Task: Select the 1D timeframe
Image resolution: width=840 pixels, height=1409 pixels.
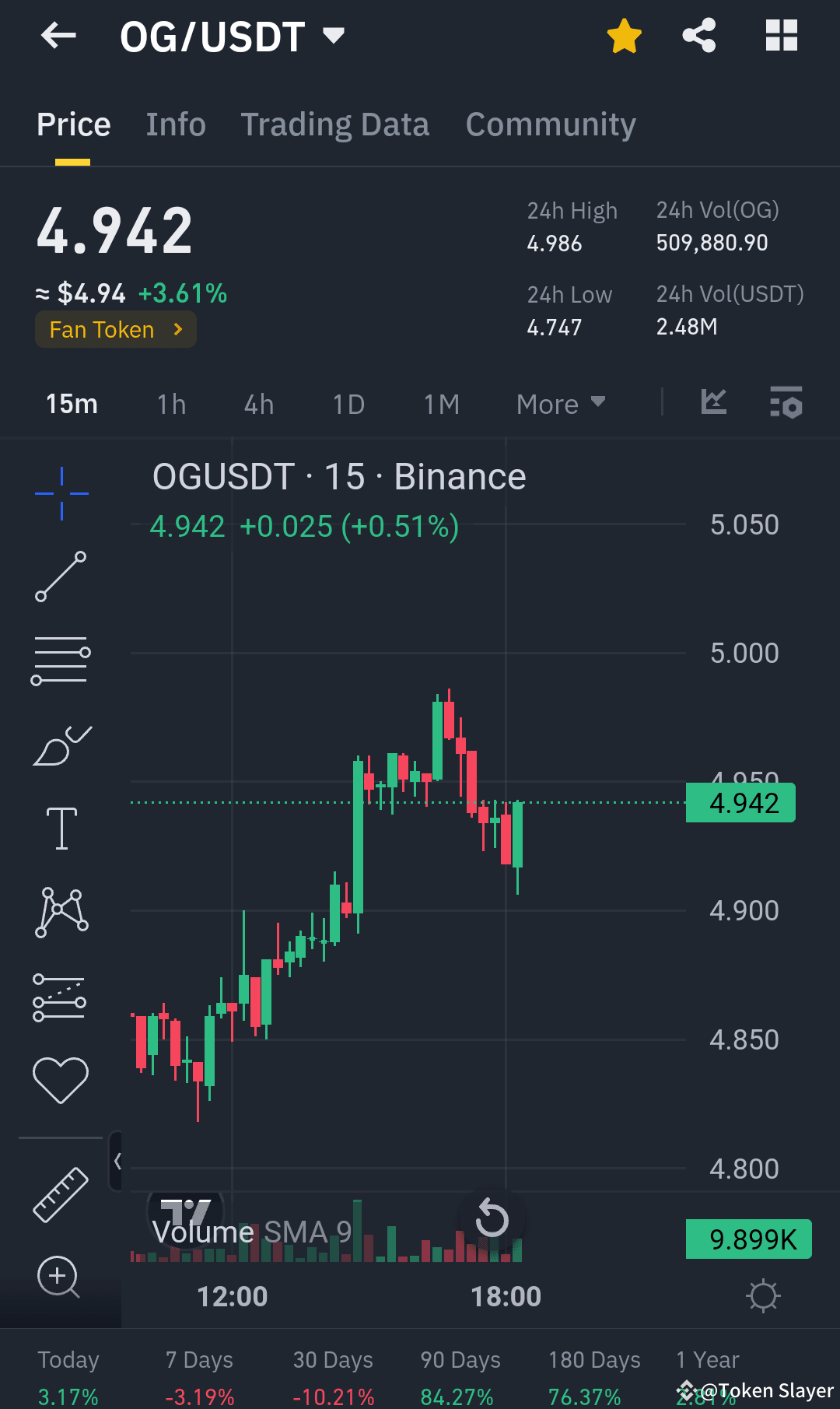Action: pyautogui.click(x=348, y=404)
